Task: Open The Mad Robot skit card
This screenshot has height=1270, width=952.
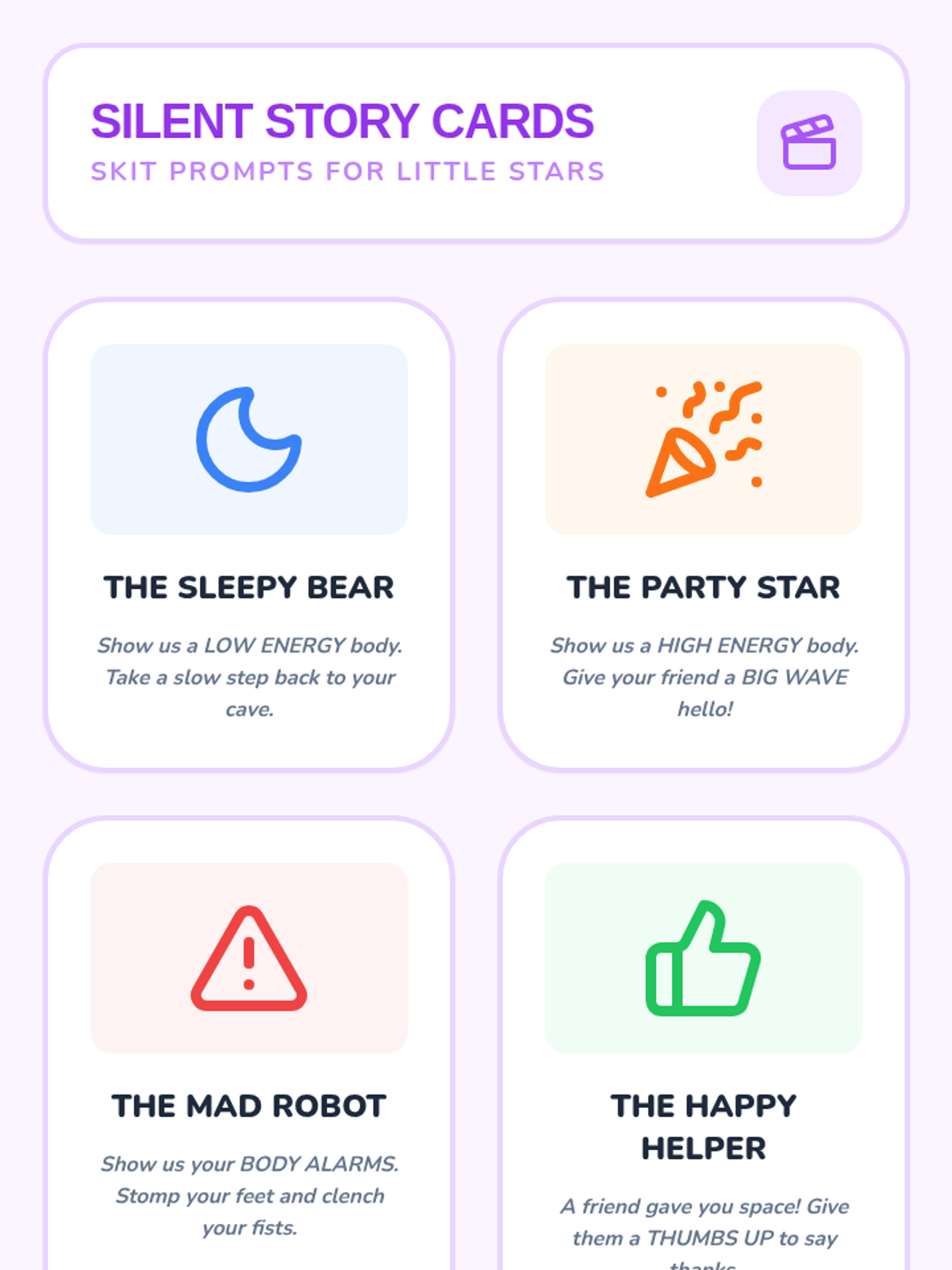Action: [x=249, y=1044]
